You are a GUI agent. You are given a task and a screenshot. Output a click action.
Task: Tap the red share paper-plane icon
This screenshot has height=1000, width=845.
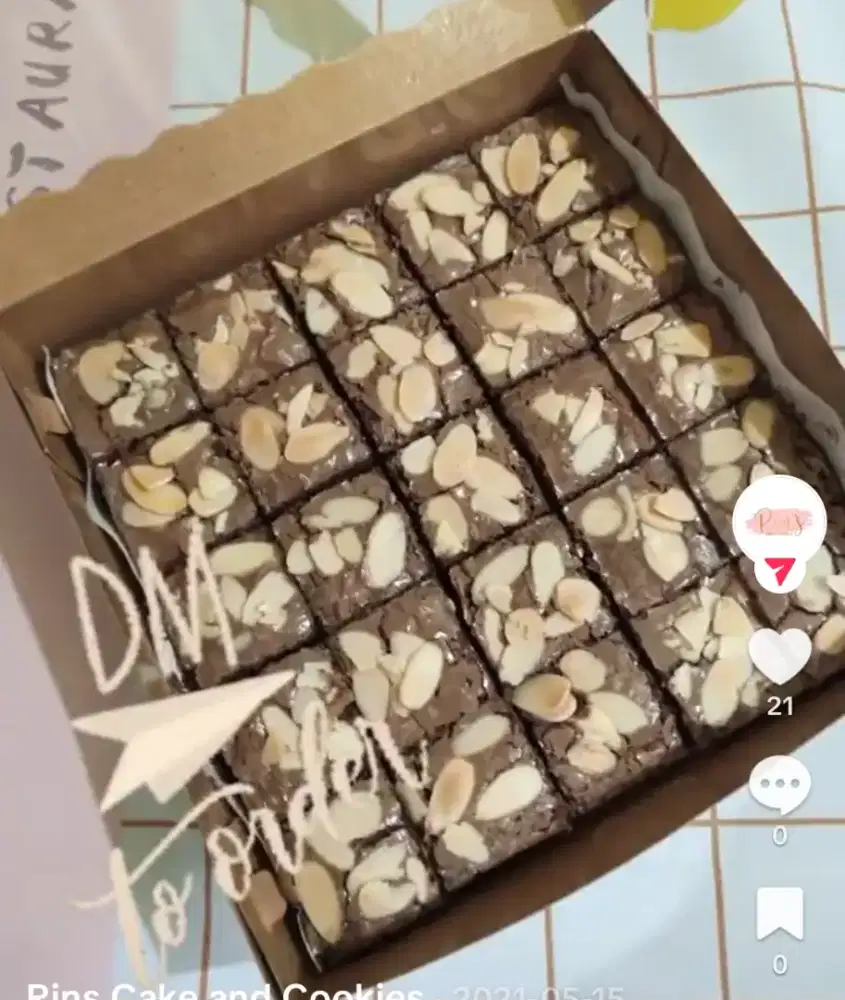point(781,570)
